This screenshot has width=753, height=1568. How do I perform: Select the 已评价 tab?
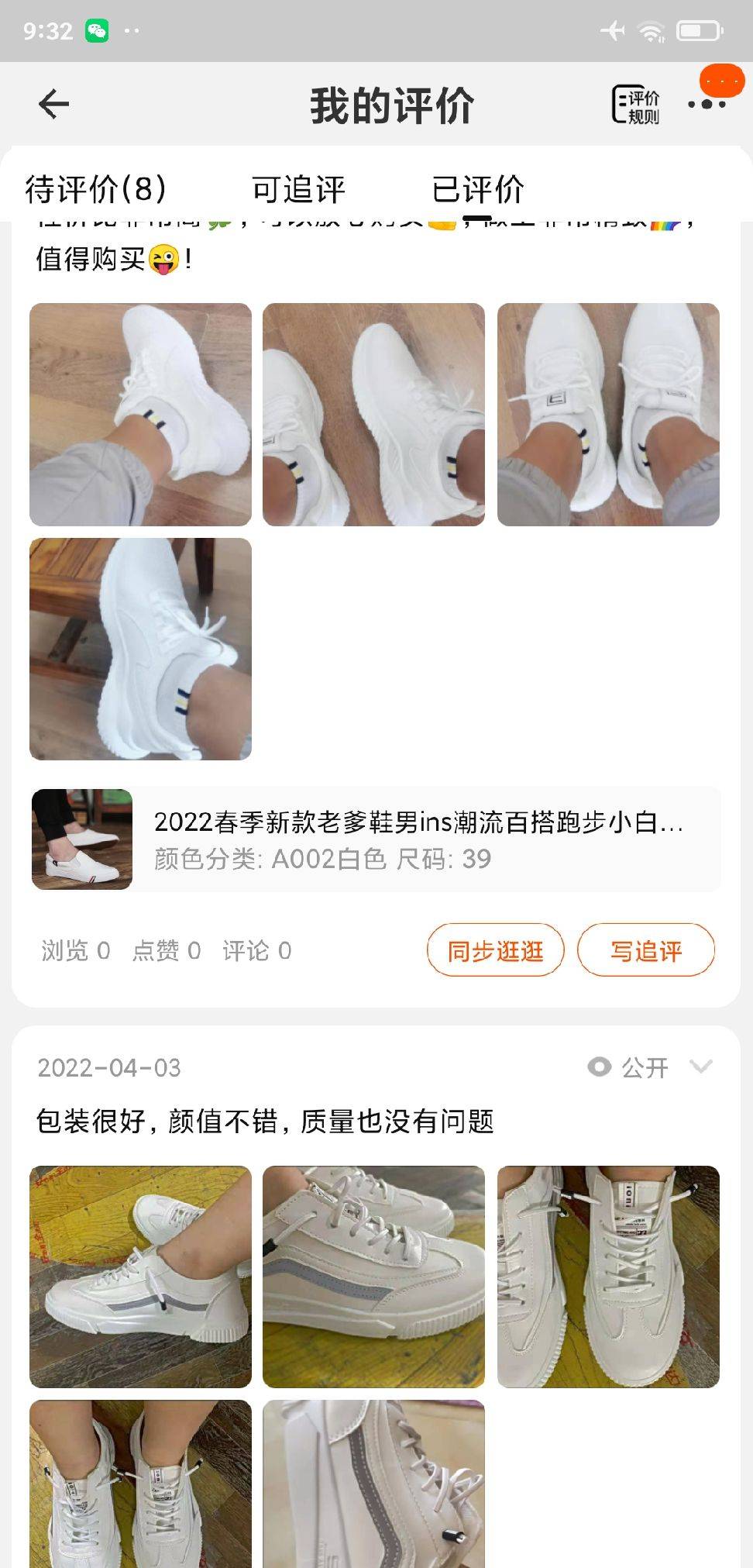point(478,189)
